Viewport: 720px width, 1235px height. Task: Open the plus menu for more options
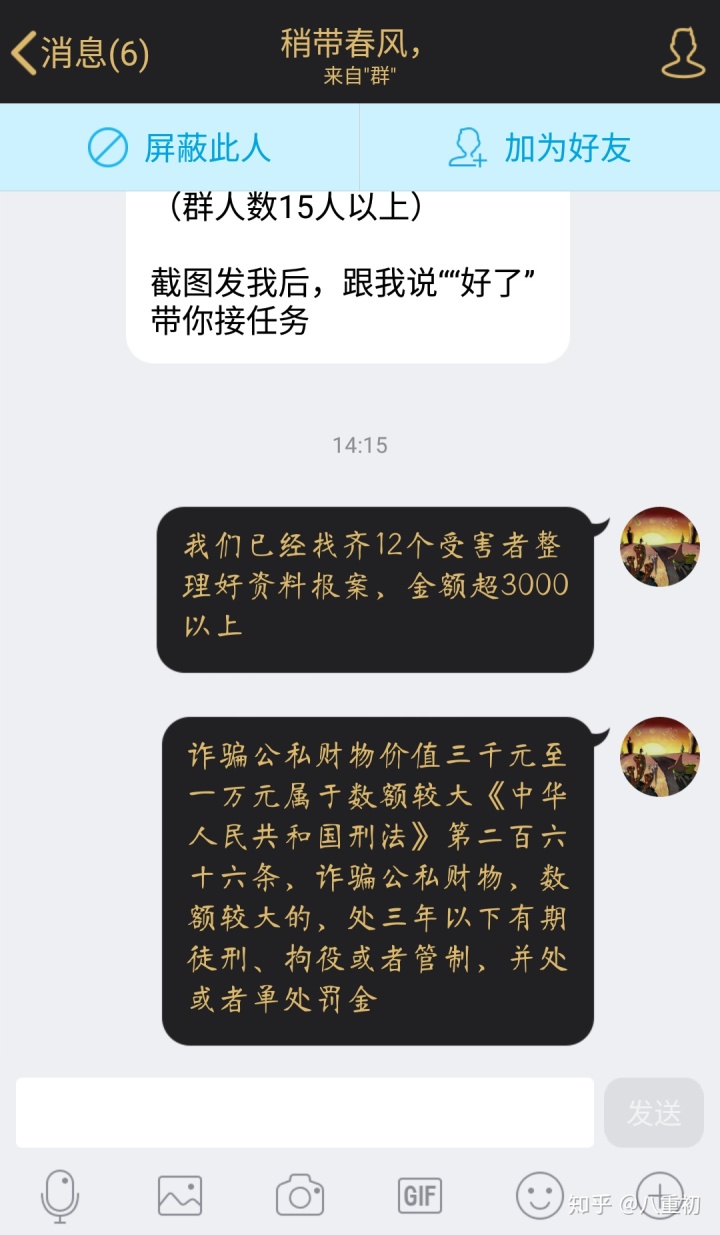[660, 1195]
